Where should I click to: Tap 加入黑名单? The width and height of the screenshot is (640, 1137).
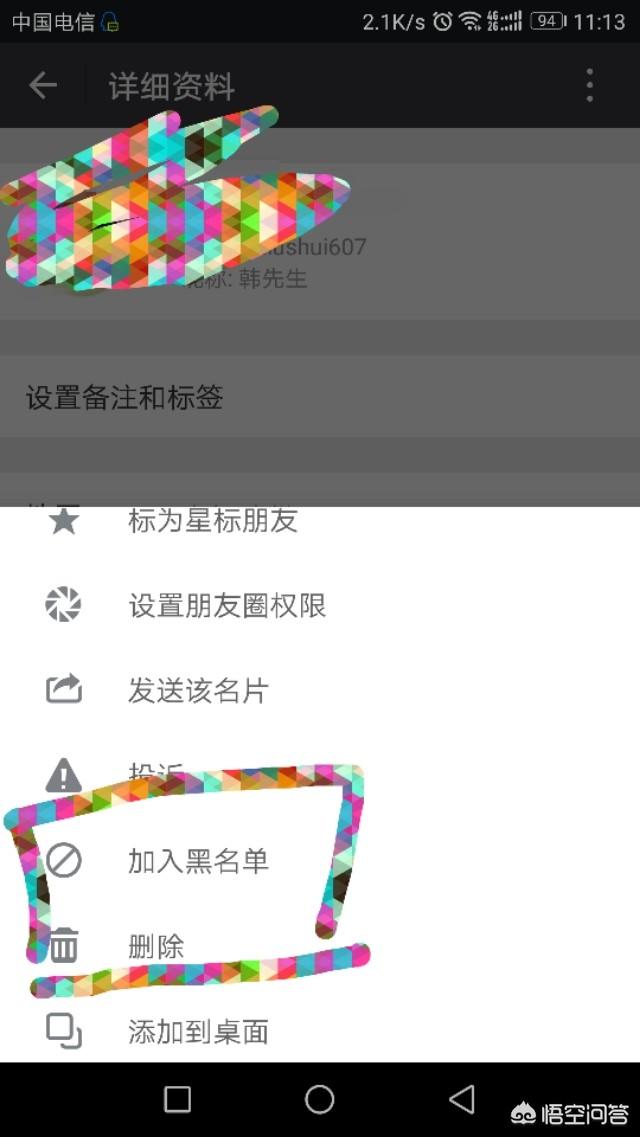[x=198, y=861]
